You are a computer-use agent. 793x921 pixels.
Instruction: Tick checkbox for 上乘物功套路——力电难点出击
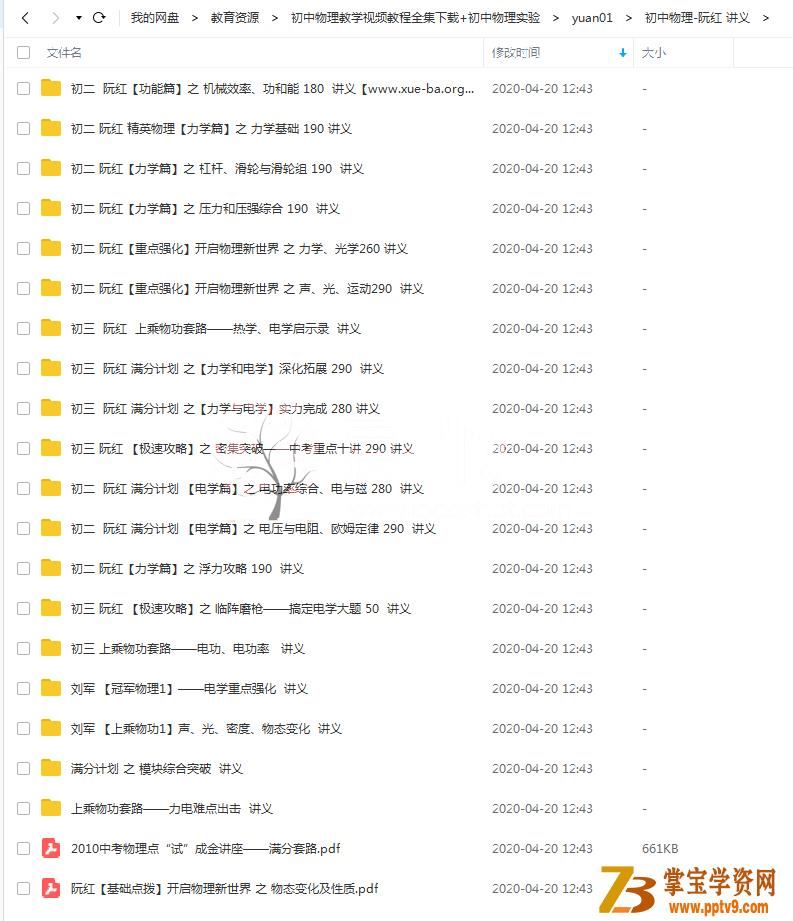pyautogui.click(x=24, y=808)
